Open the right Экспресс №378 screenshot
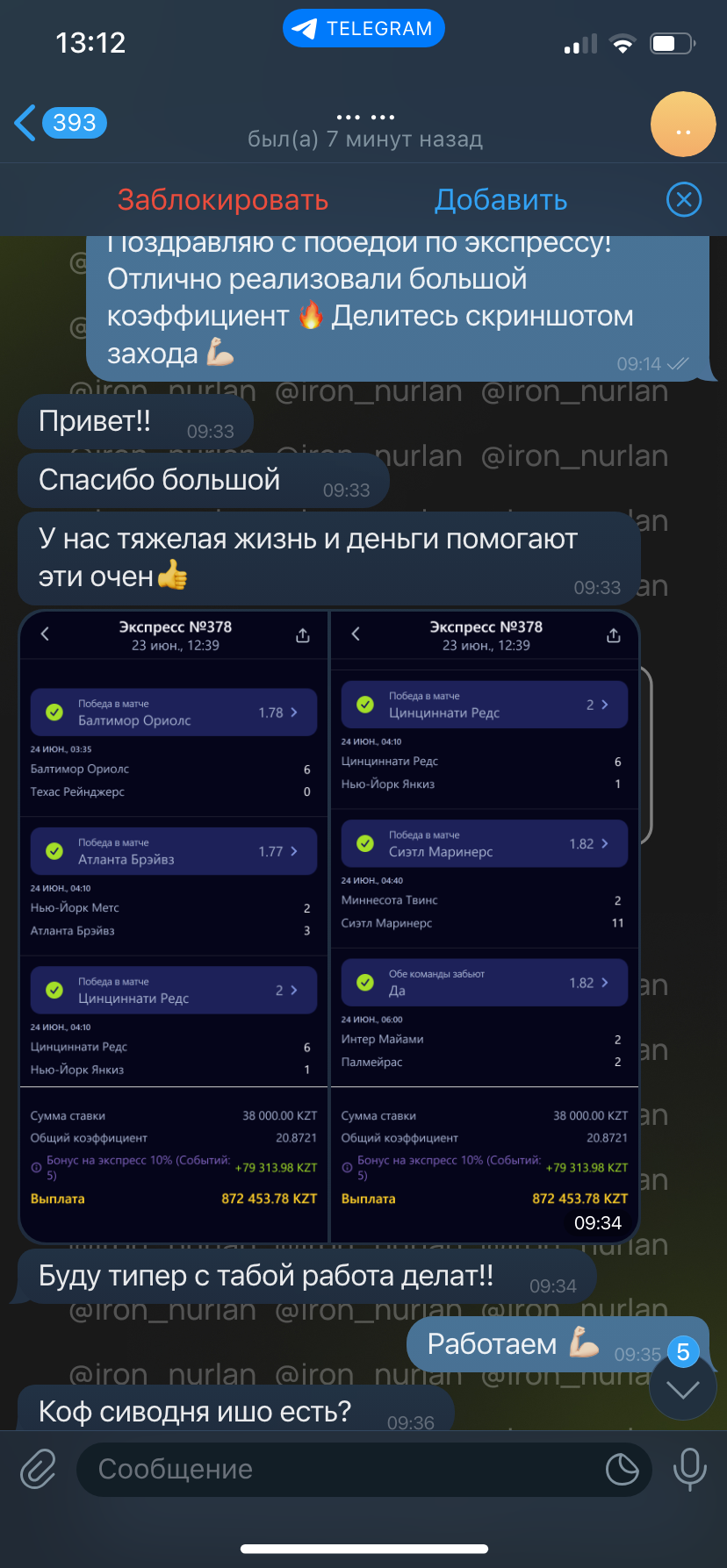Viewport: 727px width, 1568px height. point(485,927)
